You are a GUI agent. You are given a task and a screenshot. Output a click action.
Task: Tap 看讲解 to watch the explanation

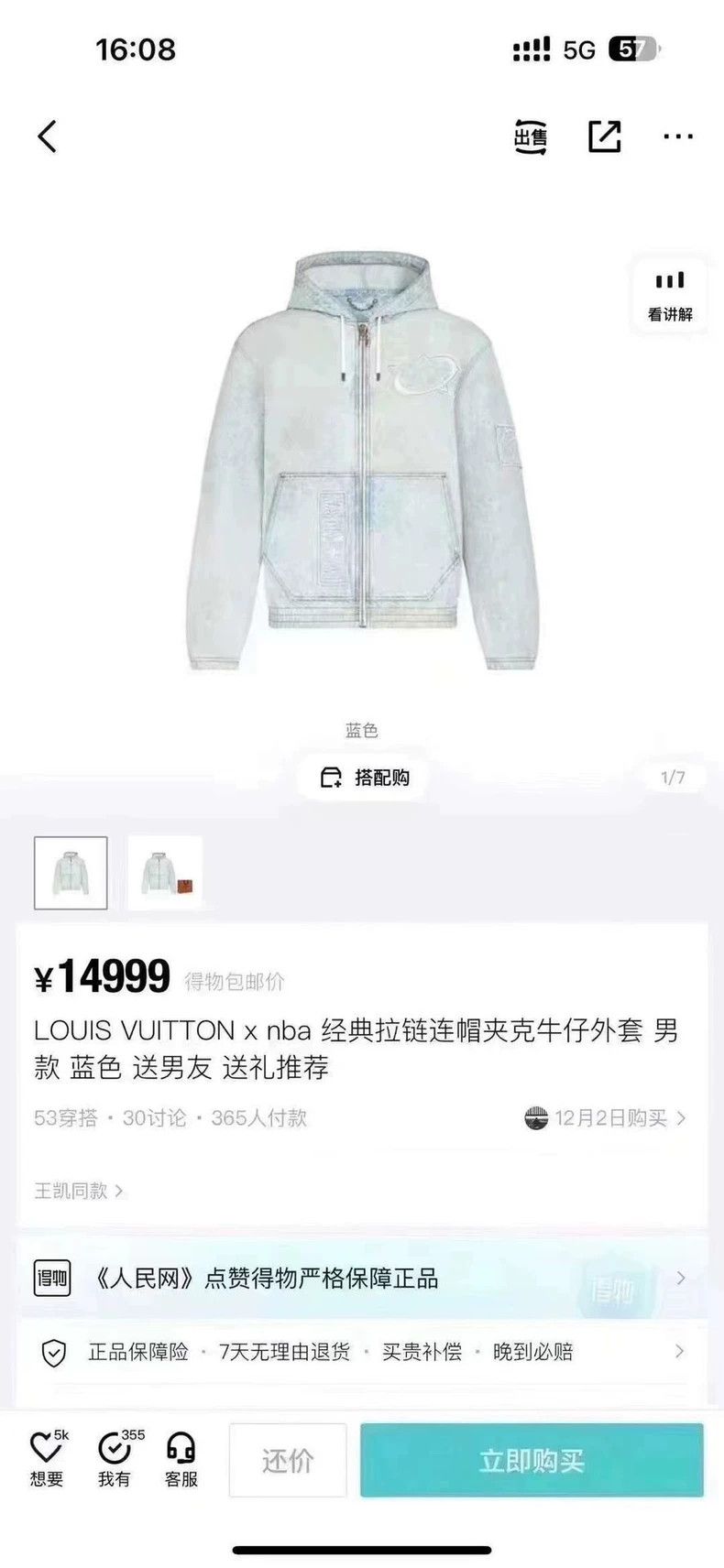pyautogui.click(x=670, y=296)
